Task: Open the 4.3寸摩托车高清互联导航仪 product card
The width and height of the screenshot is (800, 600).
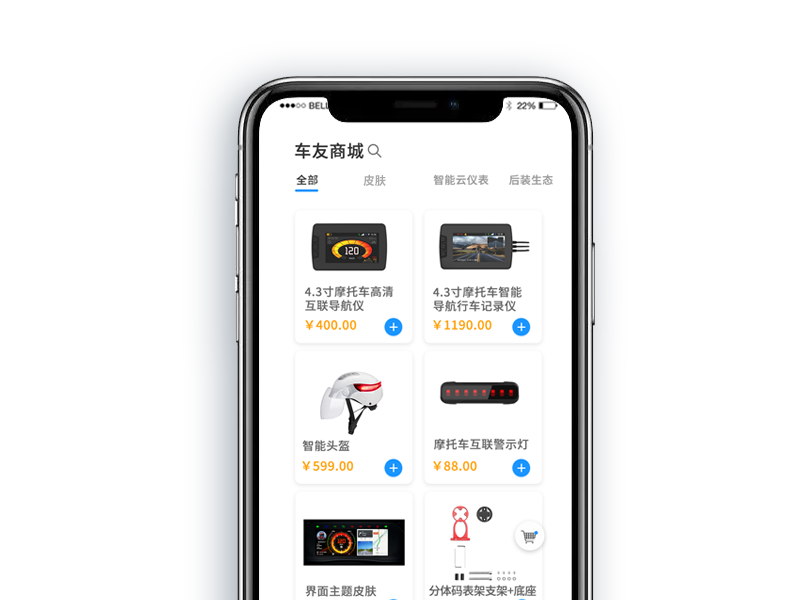Action: 352,265
